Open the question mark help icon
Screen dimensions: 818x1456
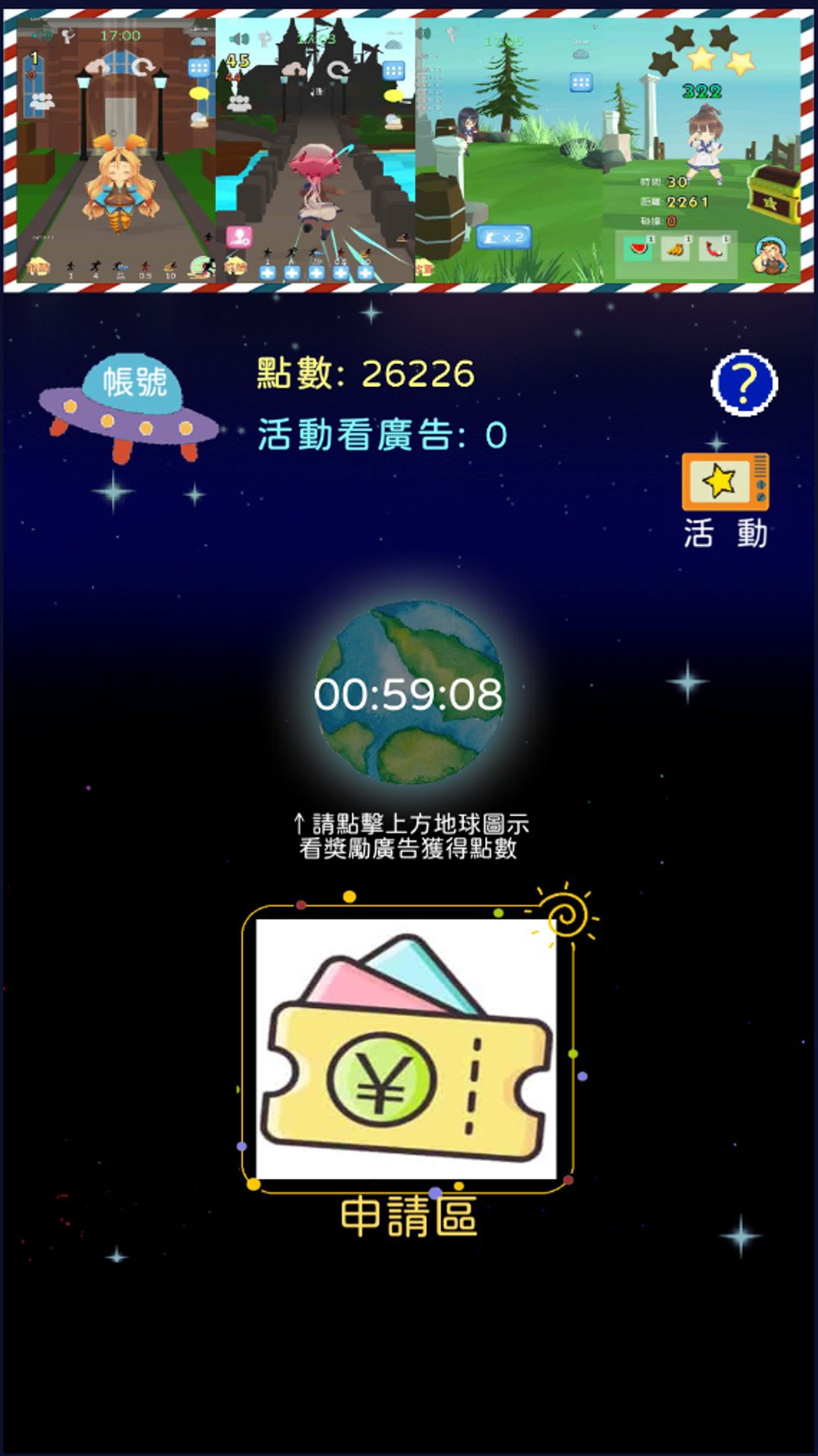[x=744, y=383]
